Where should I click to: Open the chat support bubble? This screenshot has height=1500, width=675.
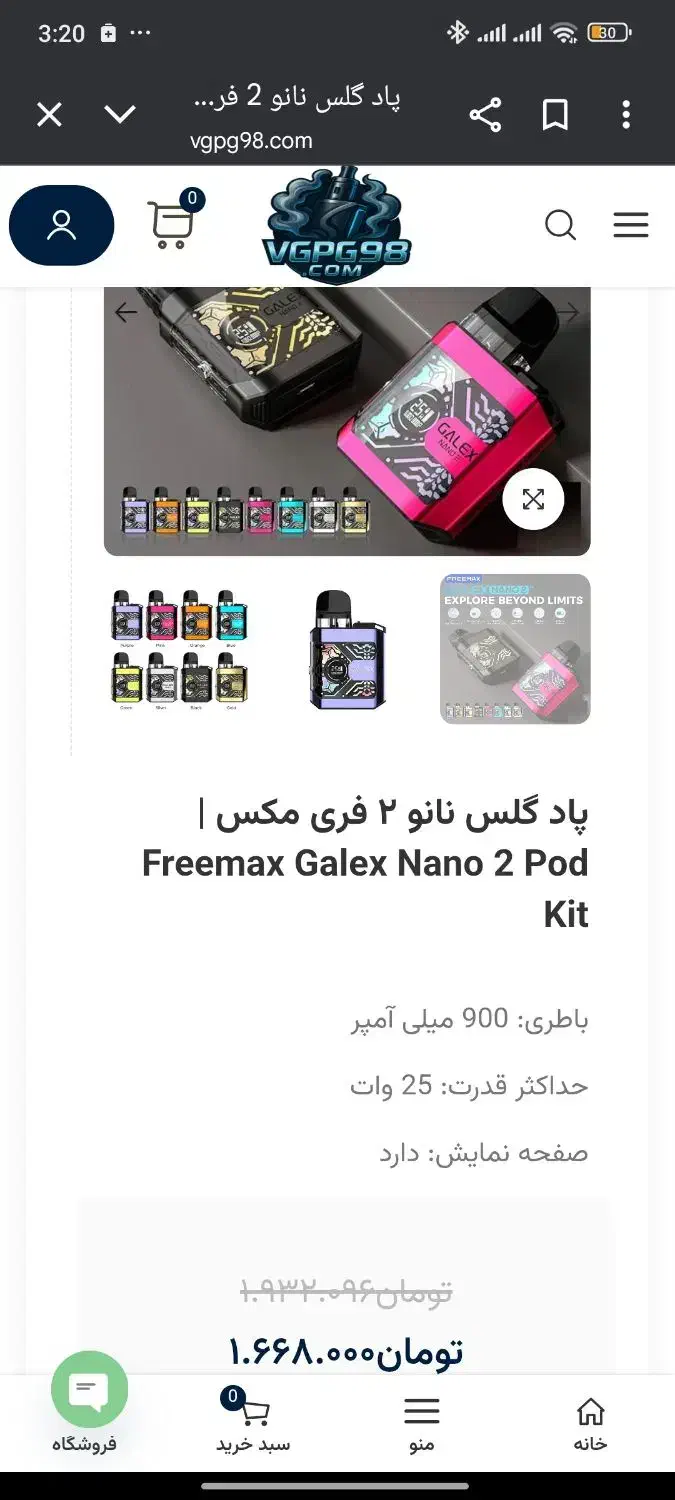coord(89,1389)
